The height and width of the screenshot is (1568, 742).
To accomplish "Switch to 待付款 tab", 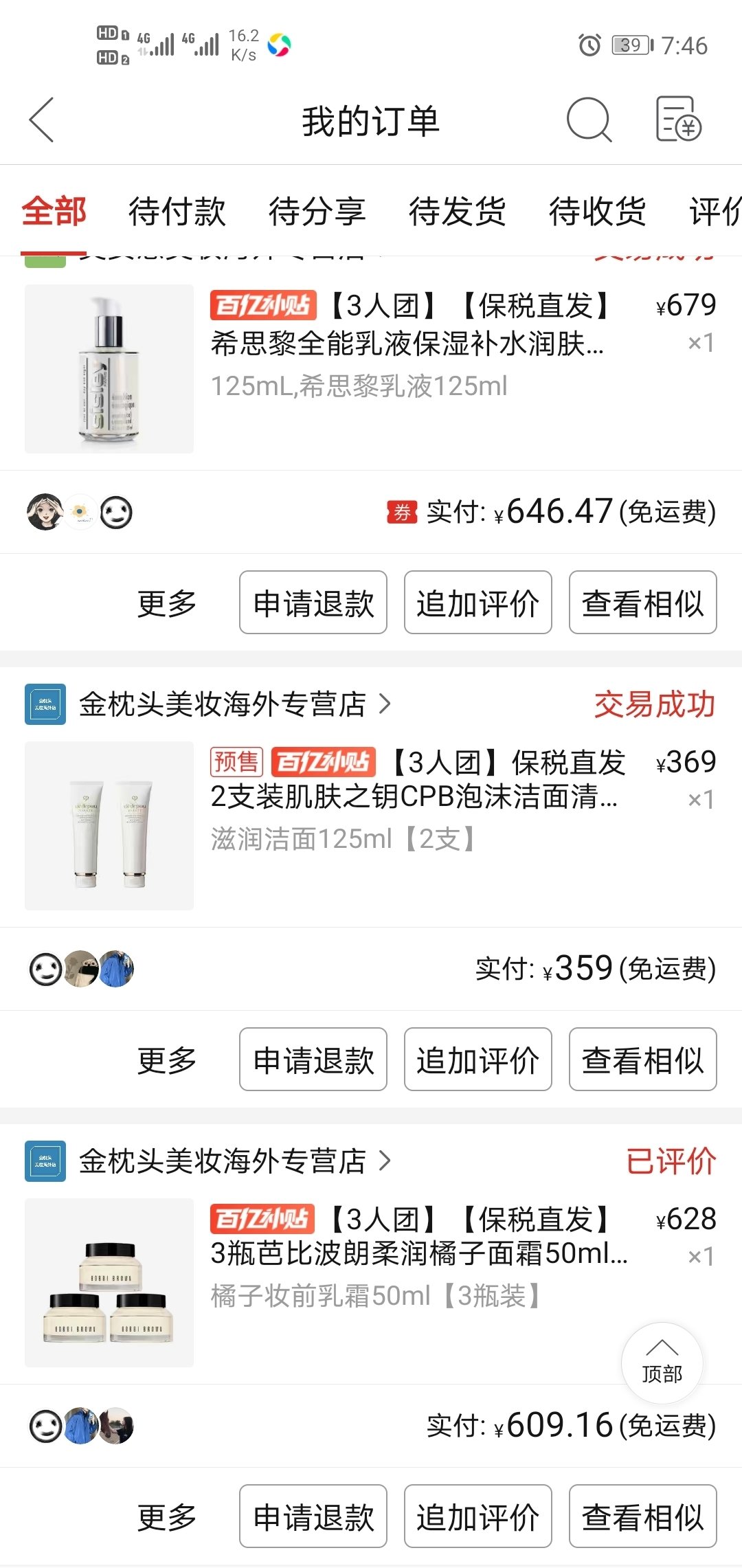I will [177, 211].
